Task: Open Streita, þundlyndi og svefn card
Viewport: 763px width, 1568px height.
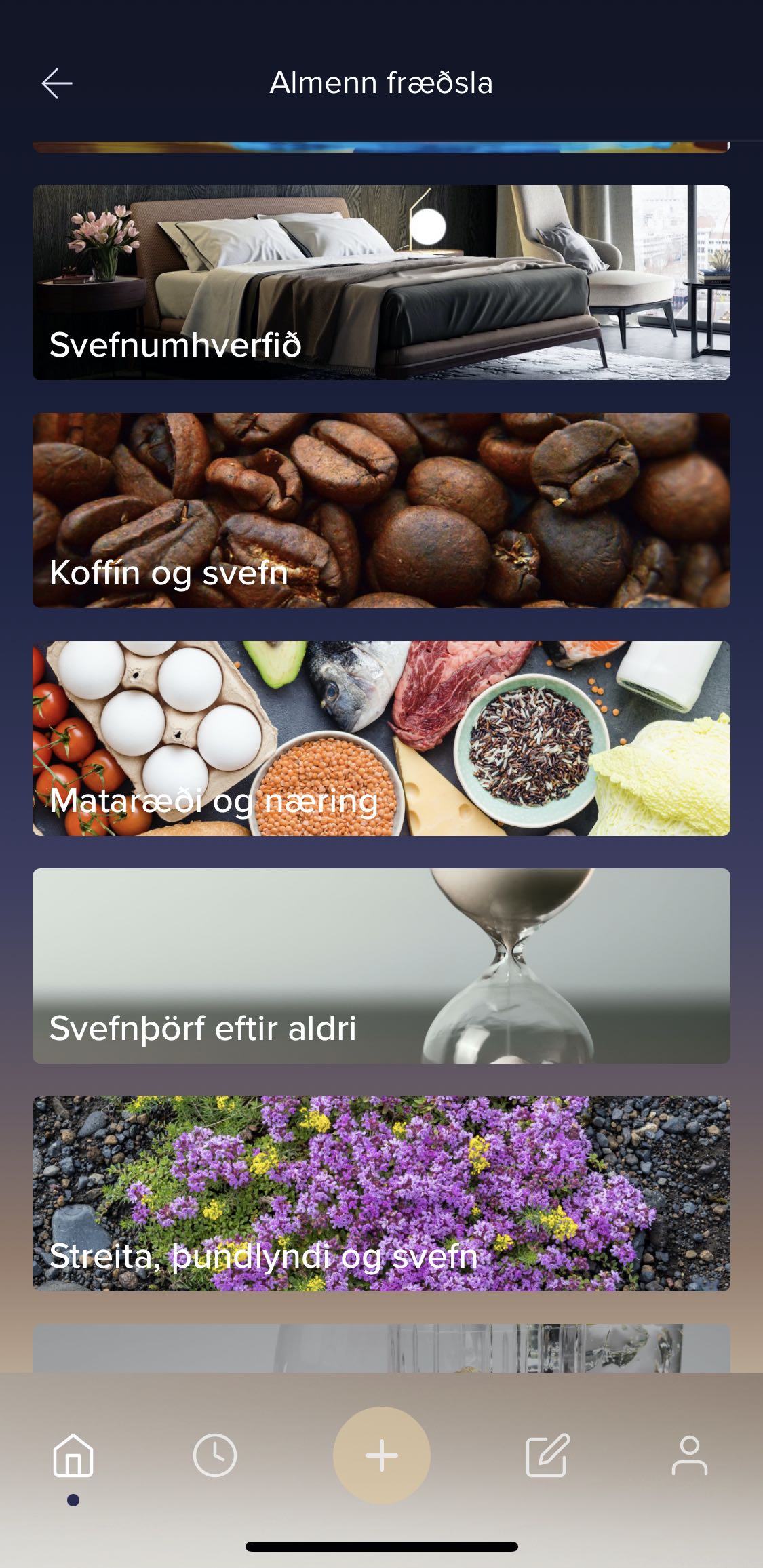Action: (x=381, y=1193)
